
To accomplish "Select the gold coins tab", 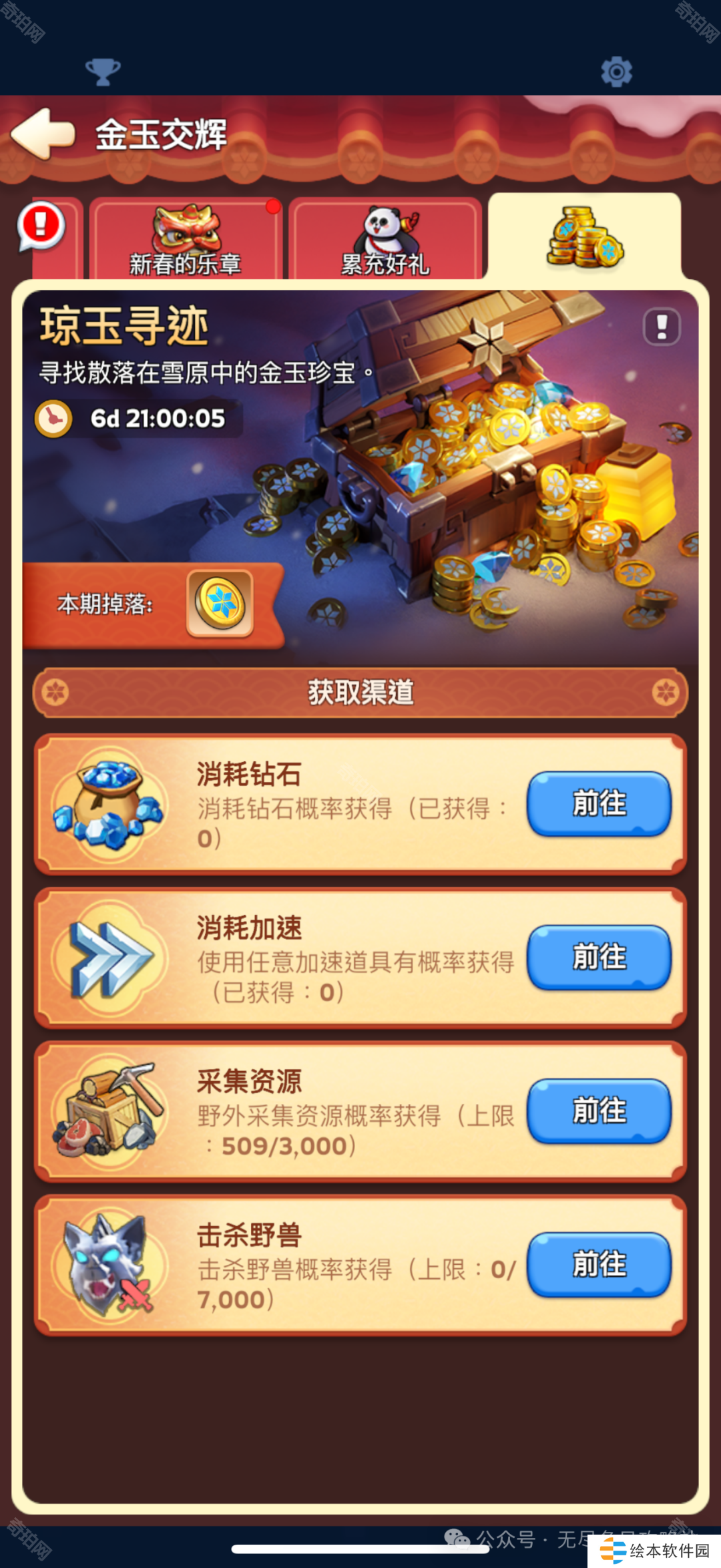I will (x=585, y=237).
